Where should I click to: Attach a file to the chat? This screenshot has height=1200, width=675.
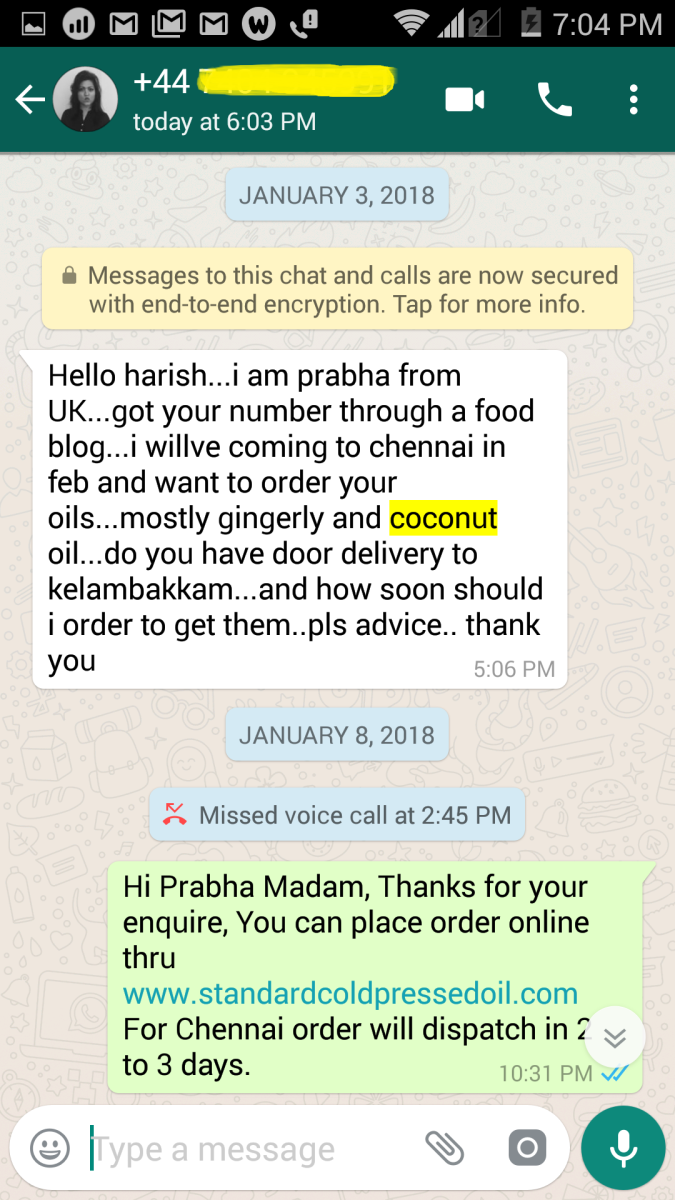(444, 1148)
